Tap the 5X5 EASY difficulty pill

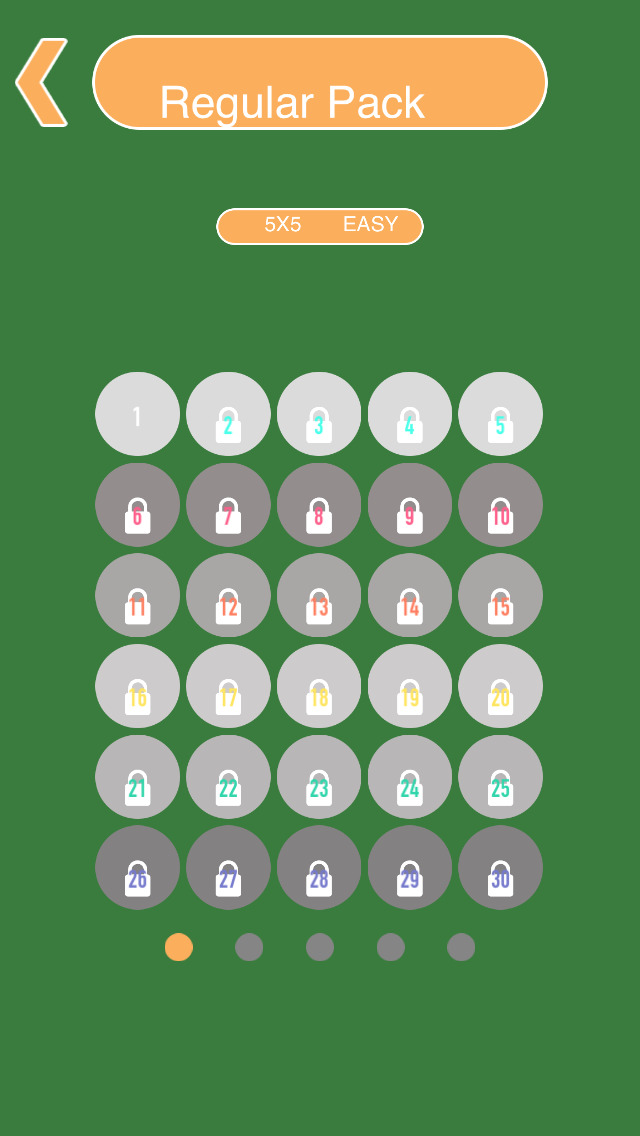pyautogui.click(x=320, y=226)
